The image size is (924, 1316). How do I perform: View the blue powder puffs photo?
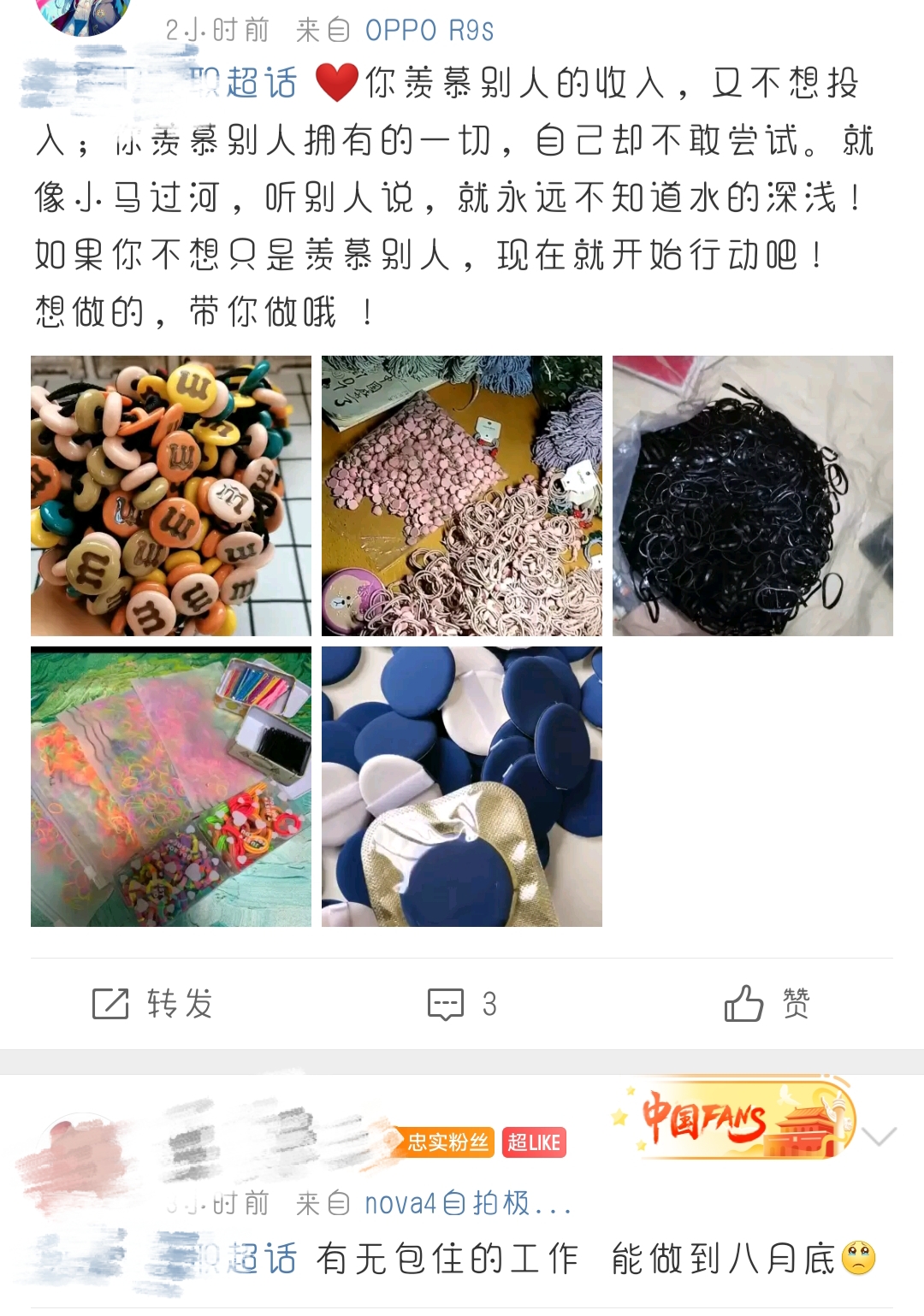coord(463,787)
